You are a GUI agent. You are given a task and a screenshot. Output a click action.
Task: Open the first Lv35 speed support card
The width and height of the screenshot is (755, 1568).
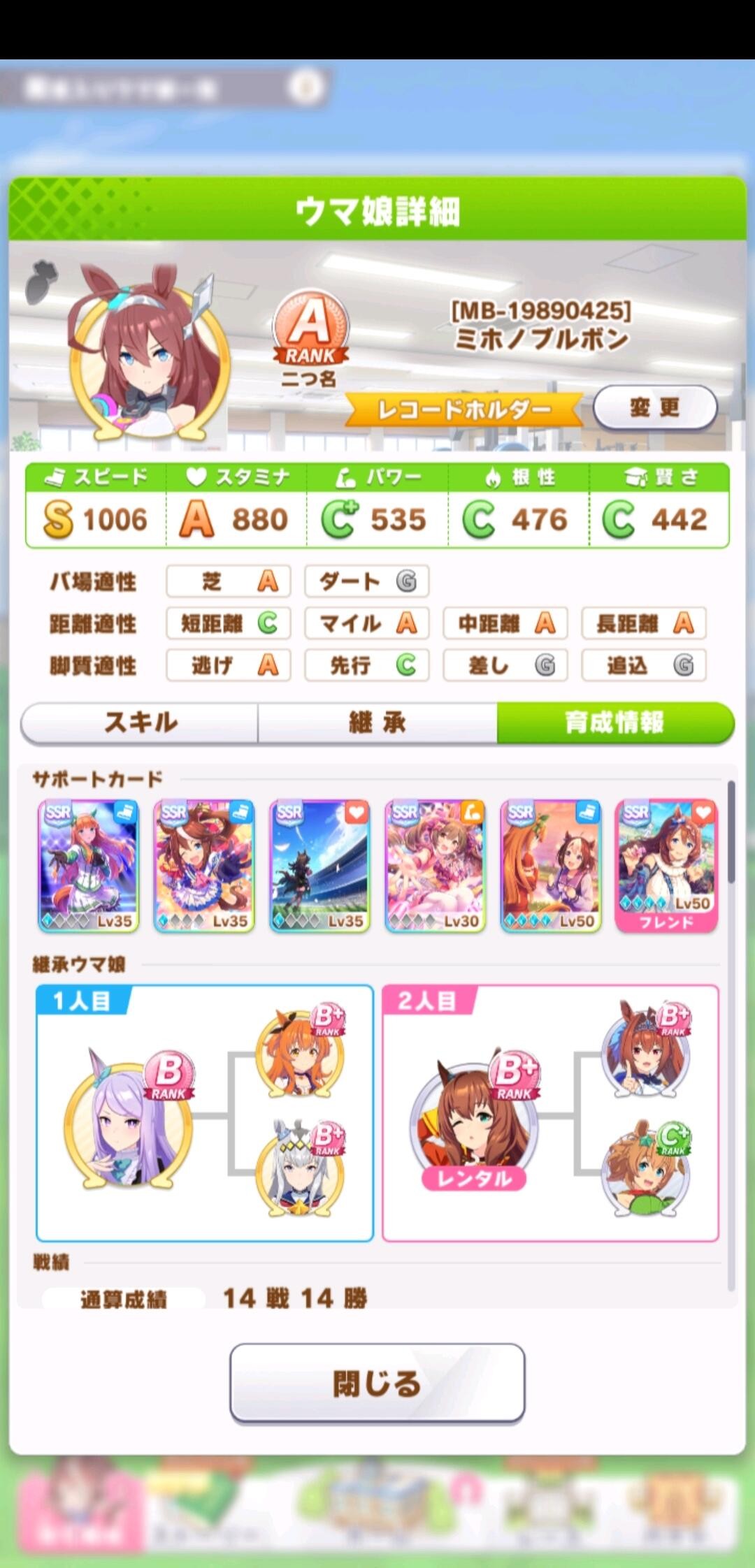(x=88, y=865)
